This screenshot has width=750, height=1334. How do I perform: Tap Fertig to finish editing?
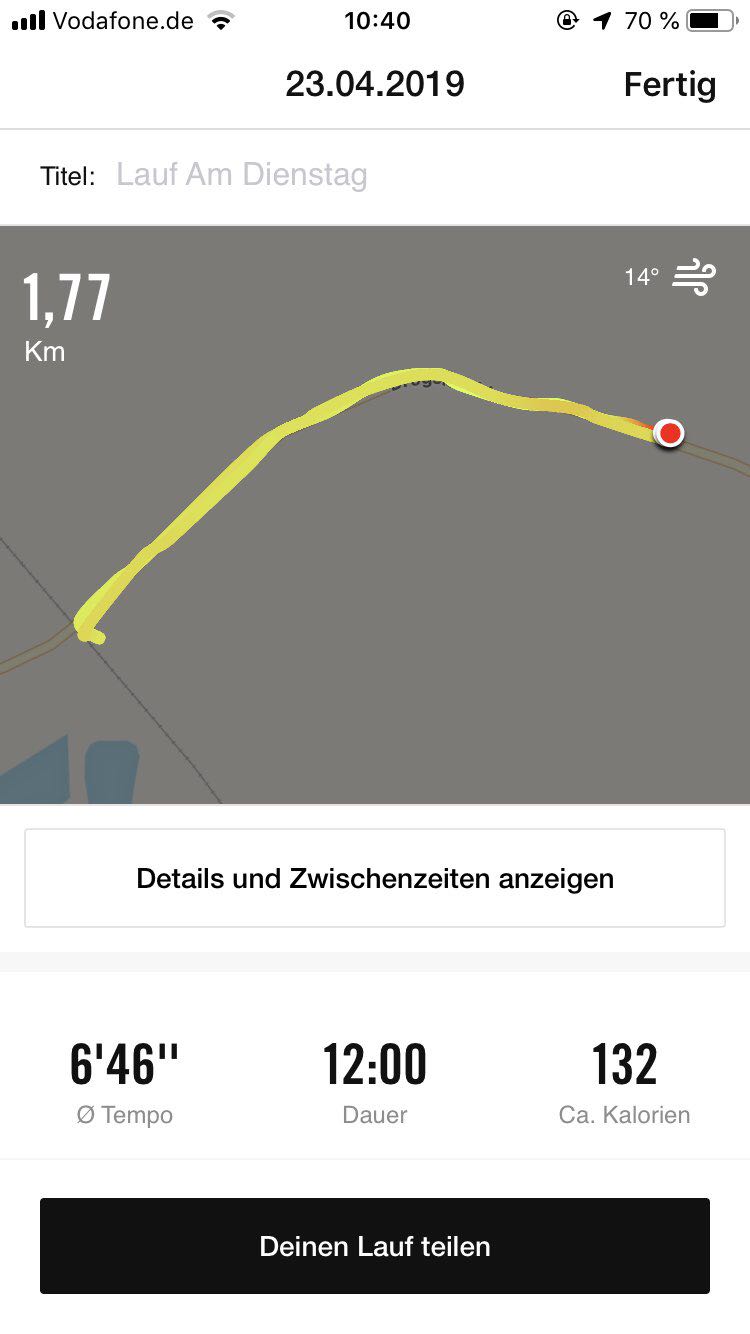pos(669,85)
